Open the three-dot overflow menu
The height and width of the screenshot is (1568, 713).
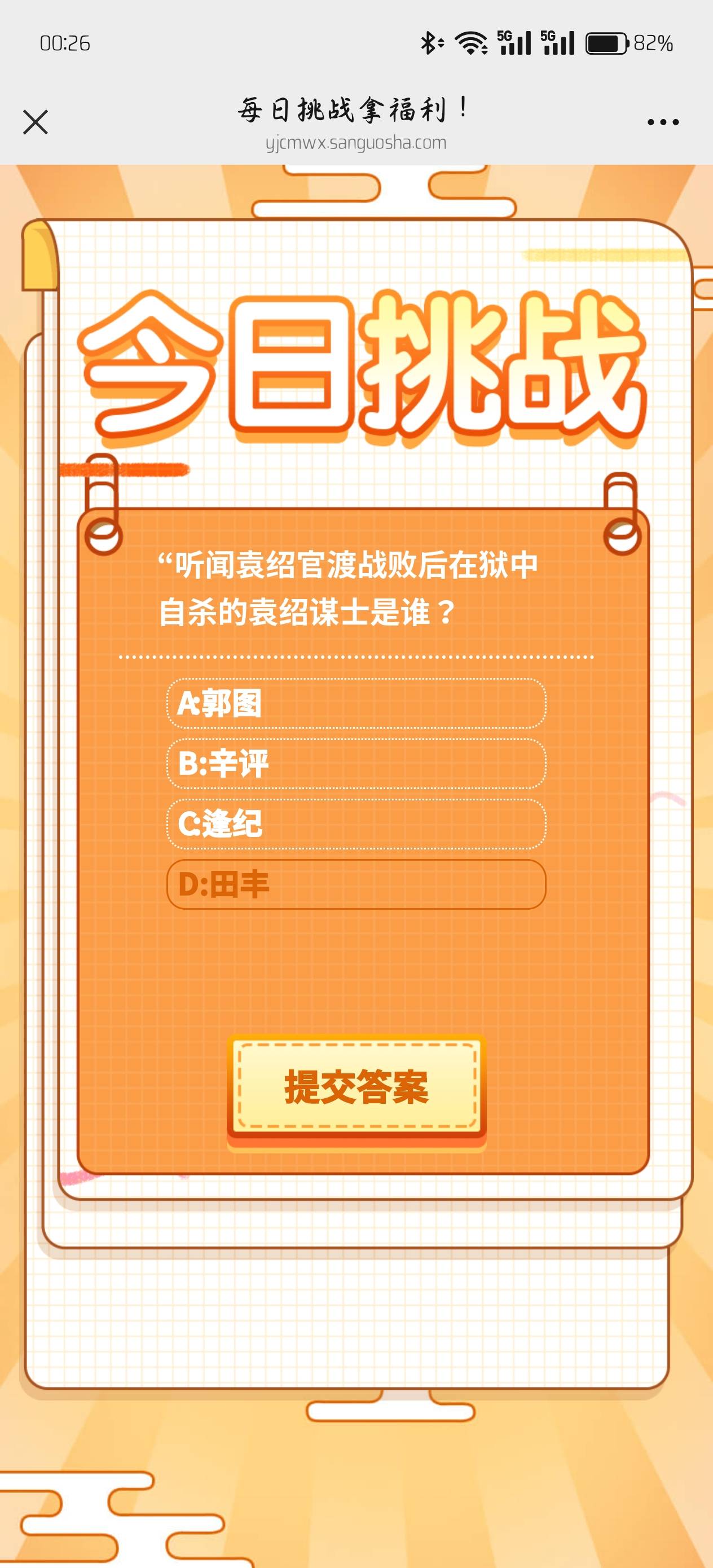pos(662,122)
